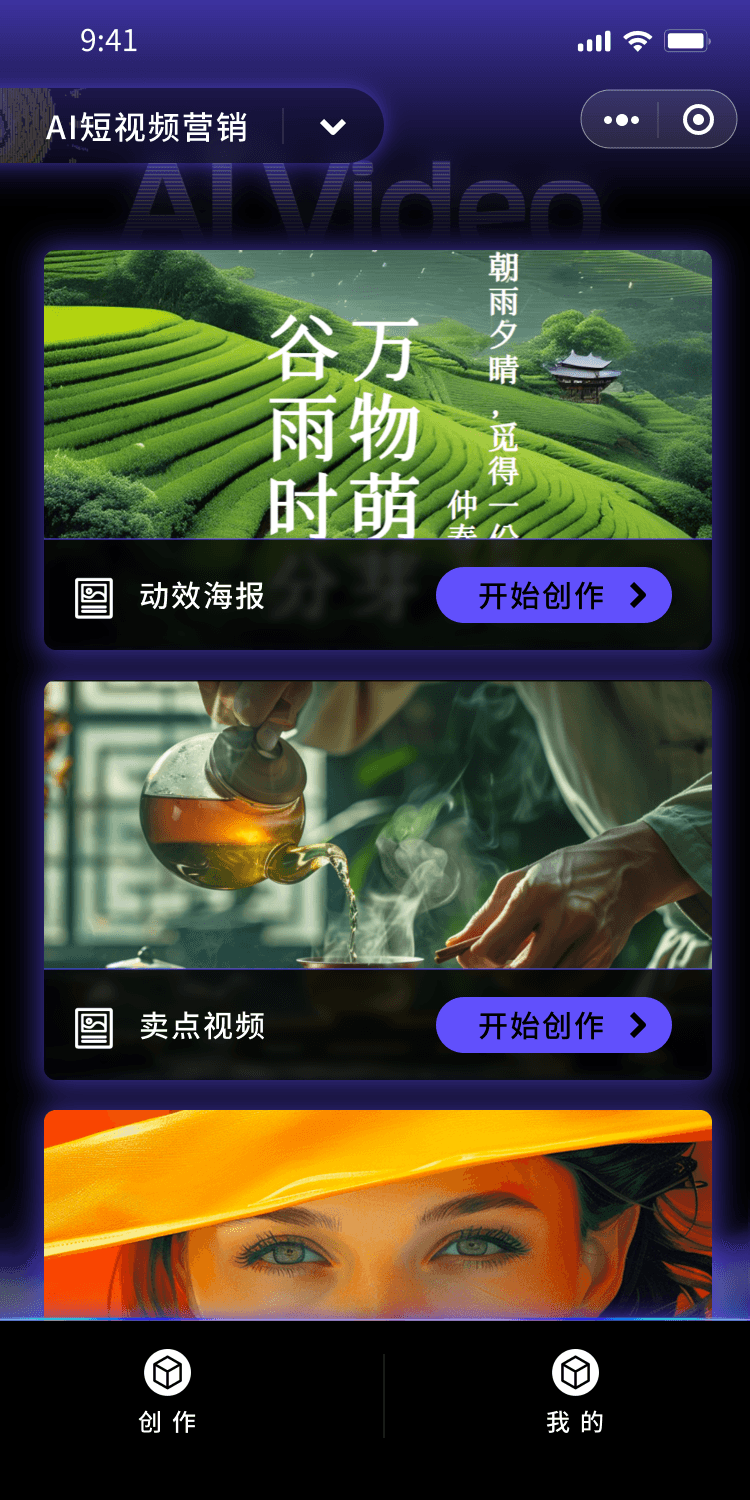
Task: Open the mini program more options menu
Action: 621,120
